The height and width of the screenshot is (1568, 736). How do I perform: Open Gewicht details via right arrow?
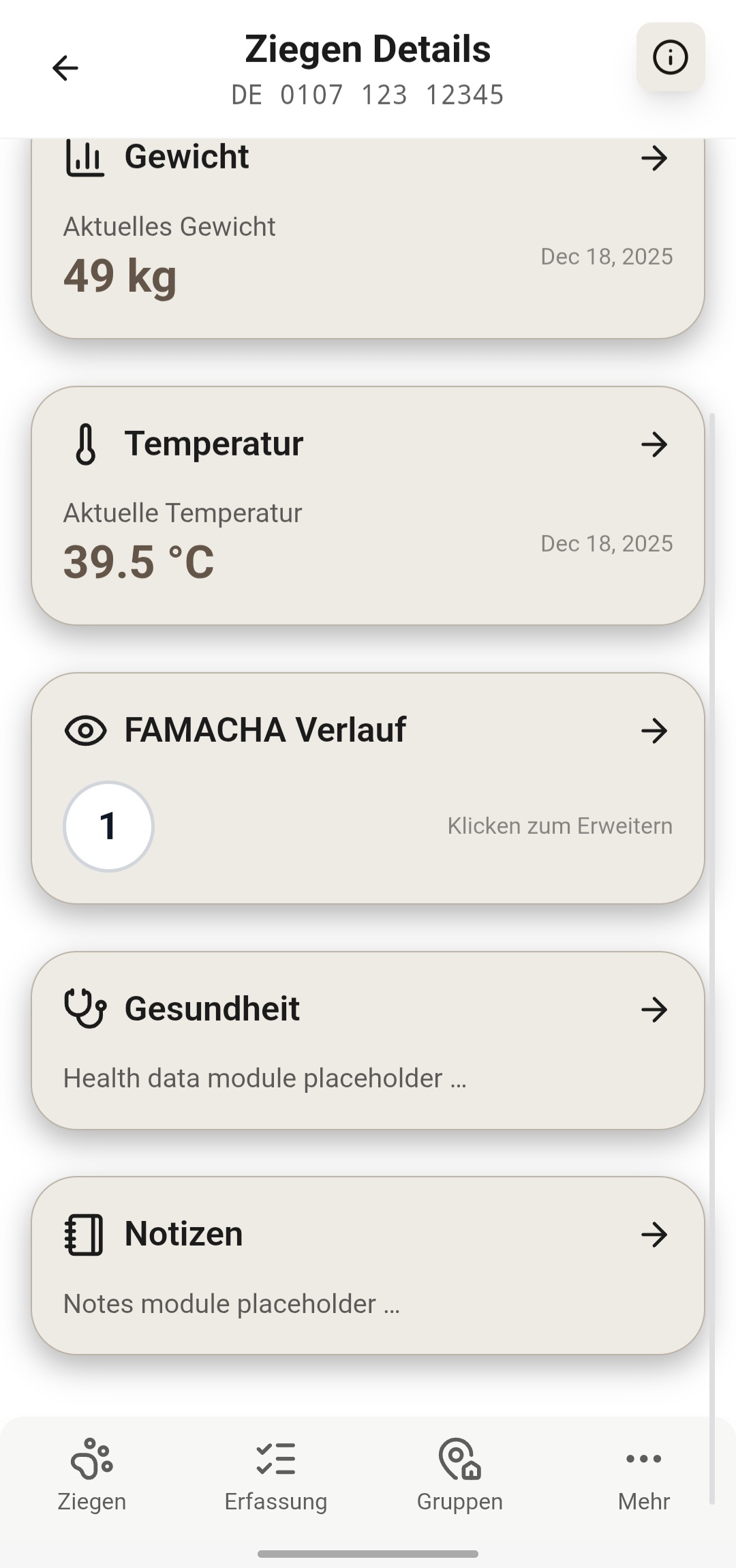pos(654,159)
